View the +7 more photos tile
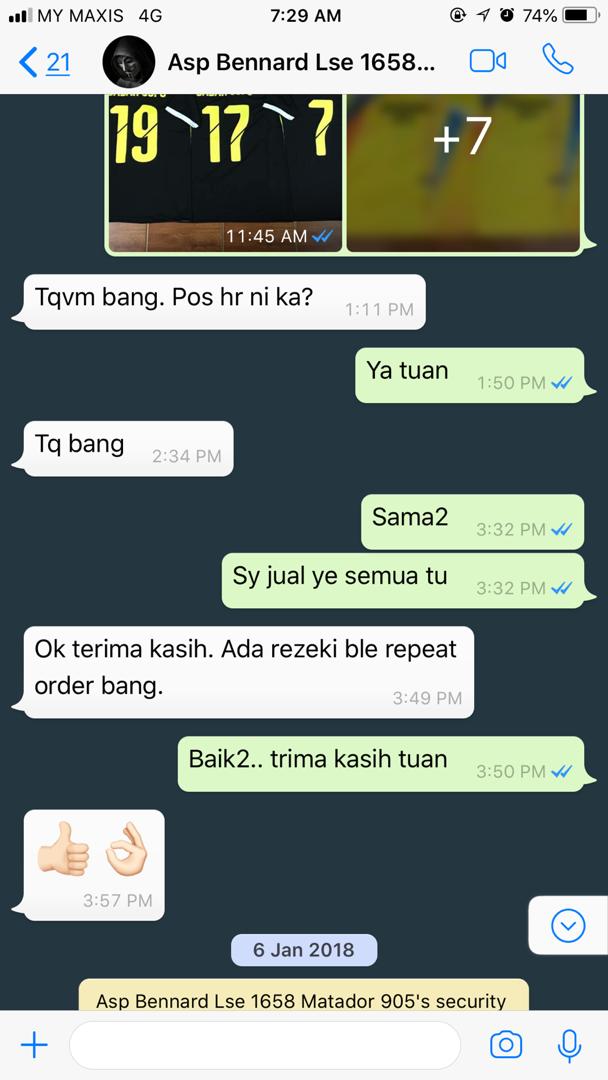This screenshot has width=608, height=1080. click(x=462, y=170)
